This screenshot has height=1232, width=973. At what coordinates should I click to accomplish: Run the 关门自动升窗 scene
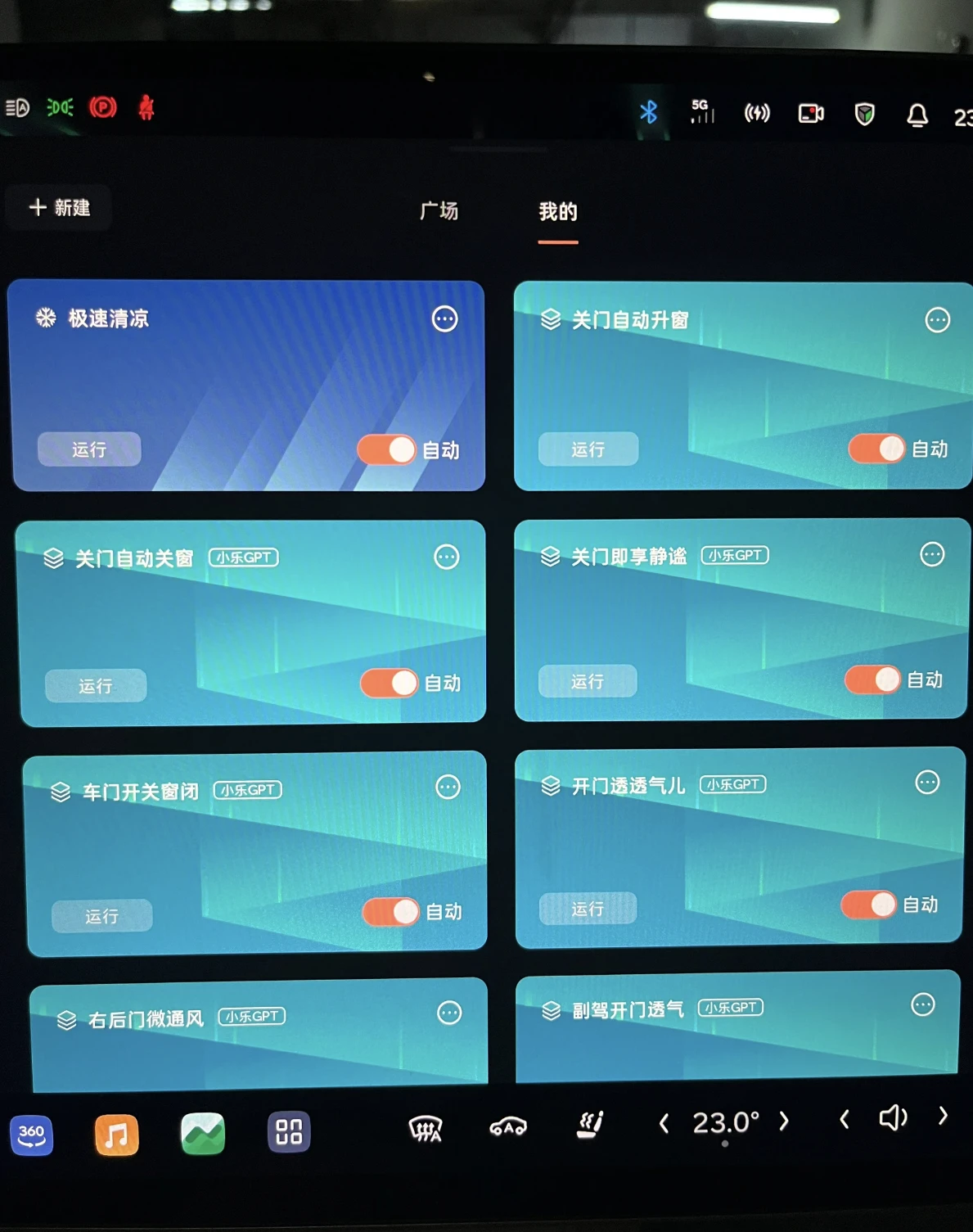coord(588,449)
